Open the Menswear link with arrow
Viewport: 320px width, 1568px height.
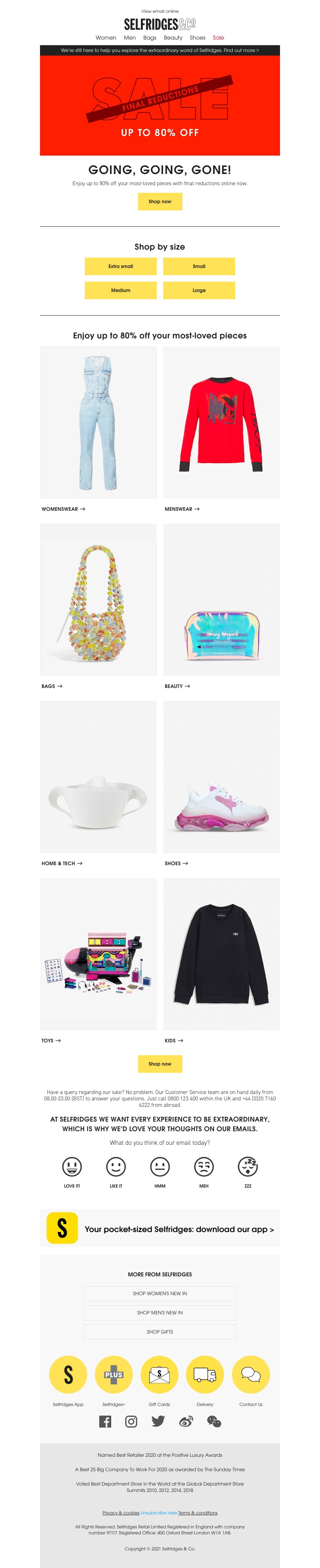coord(182,509)
